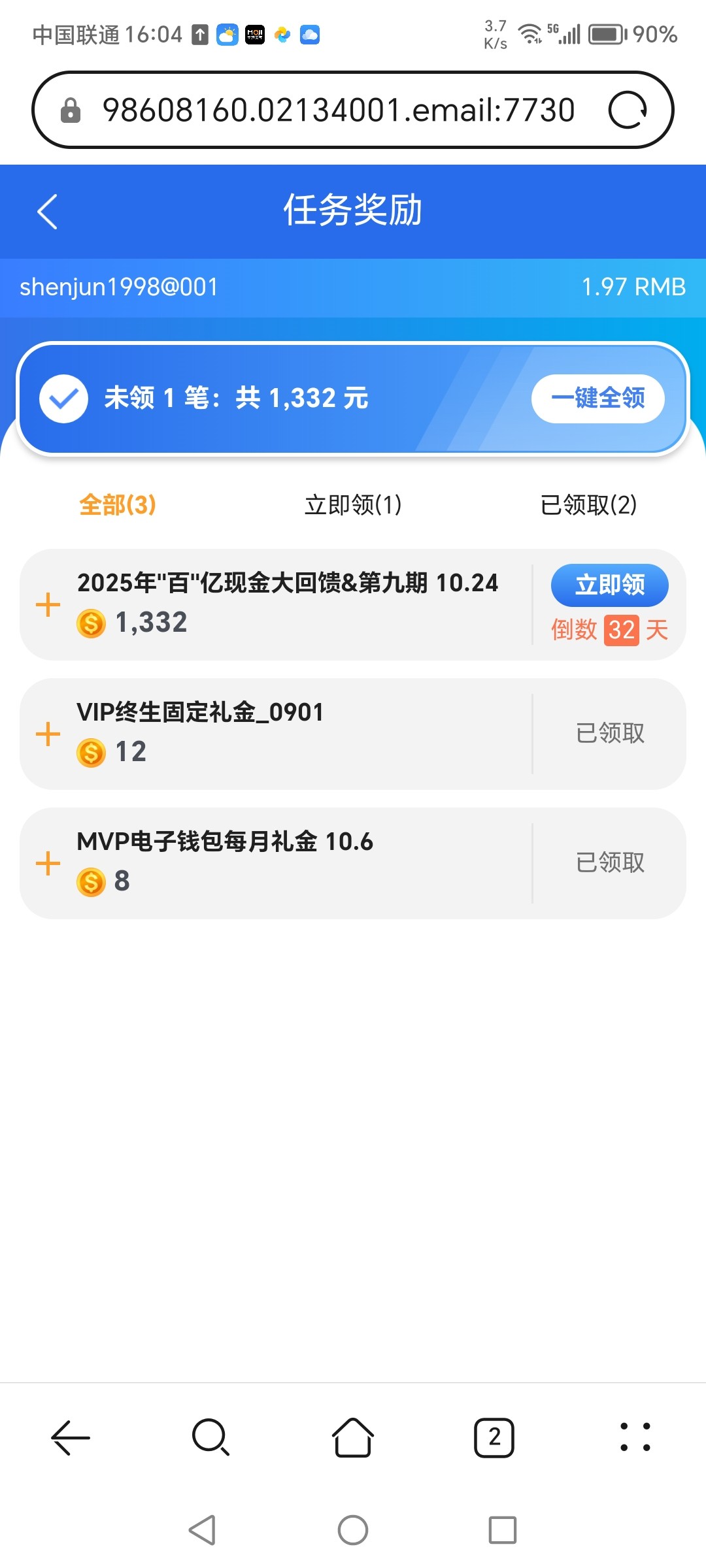Open recent apps from the system bar
Screen dimensions: 706x1568
pyautogui.click(x=502, y=1530)
